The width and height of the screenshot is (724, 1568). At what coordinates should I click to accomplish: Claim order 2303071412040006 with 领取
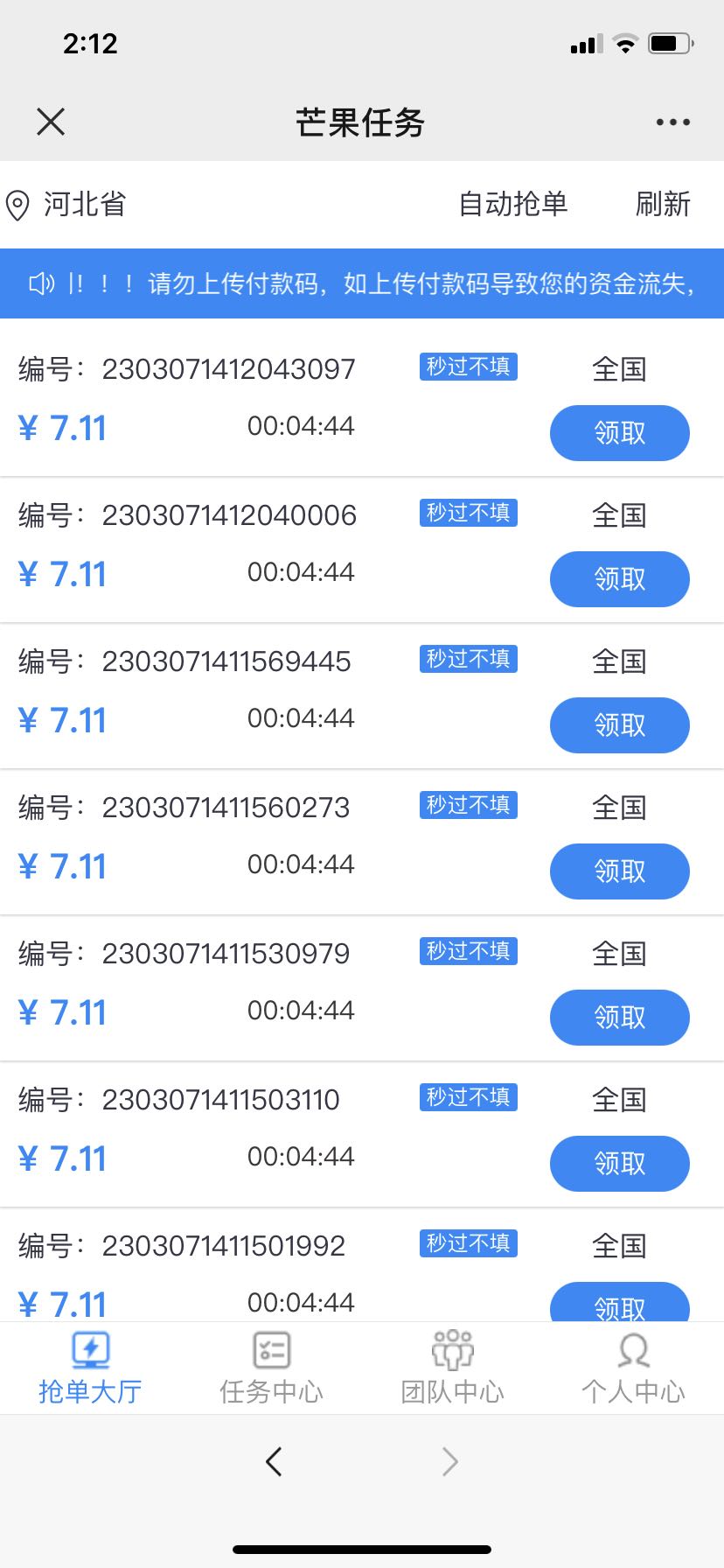coord(620,579)
